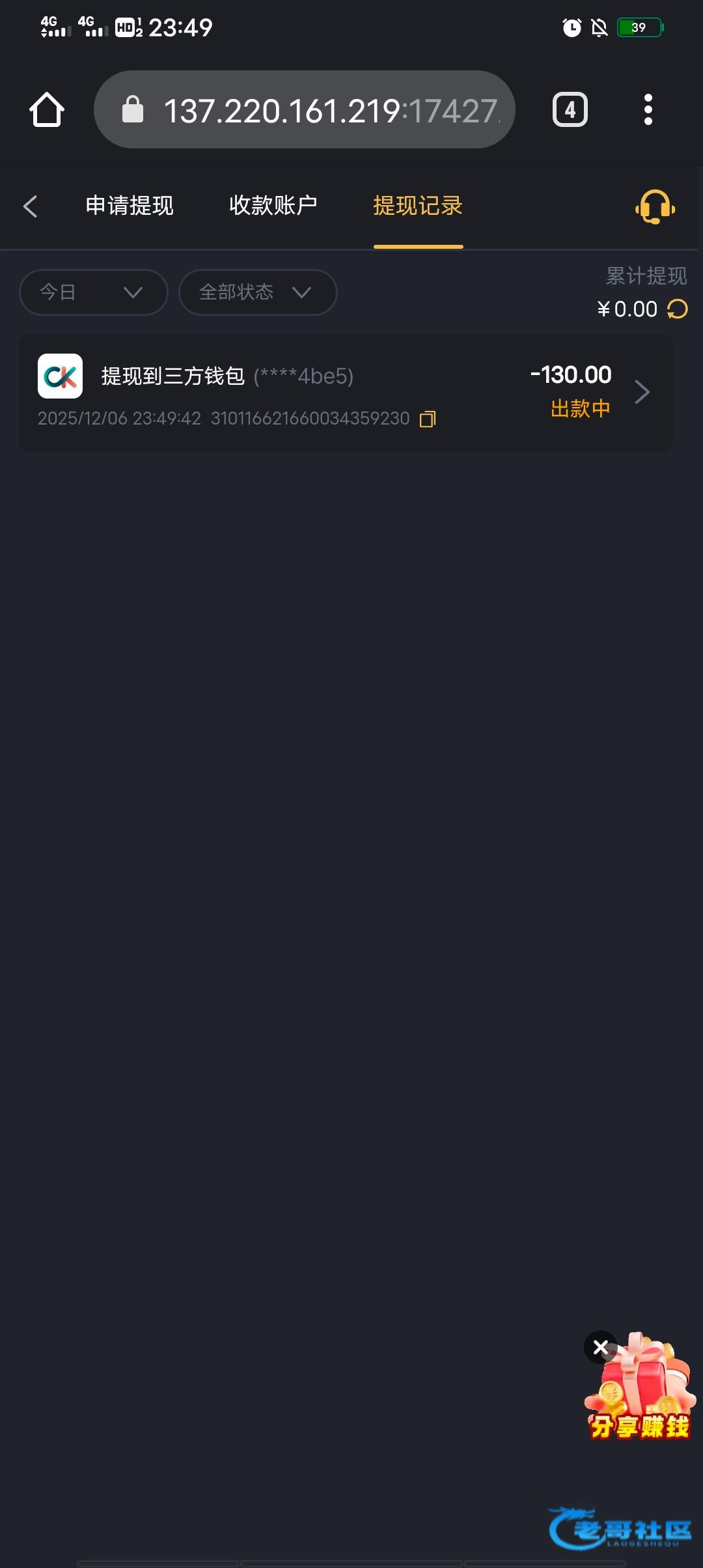703x1568 pixels.
Task: Expand the 今日 date filter dropdown
Action: point(94,292)
